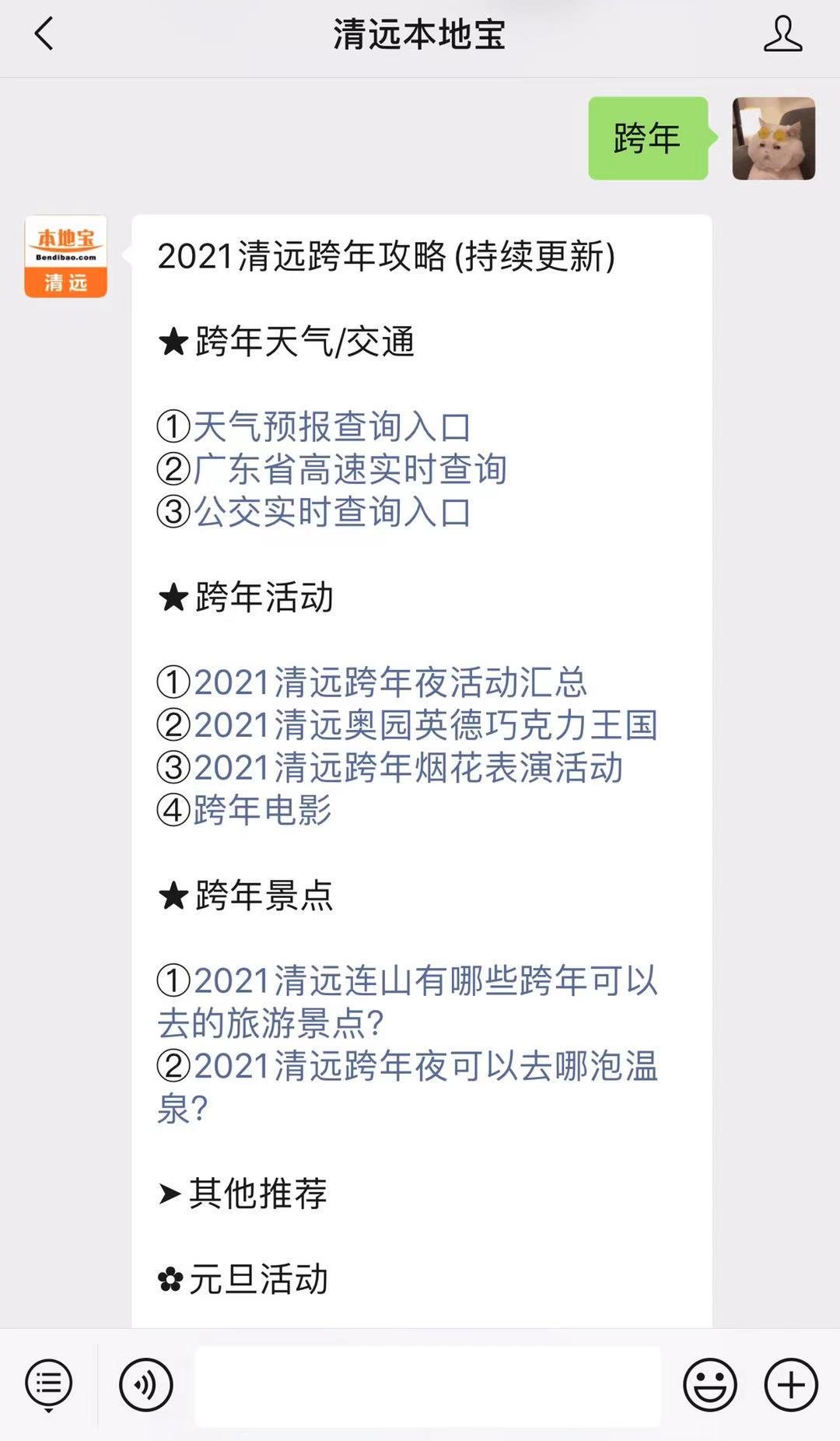Open the 天气预报查询入口 link
Image resolution: width=840 pixels, height=1441 pixels.
pos(331,426)
